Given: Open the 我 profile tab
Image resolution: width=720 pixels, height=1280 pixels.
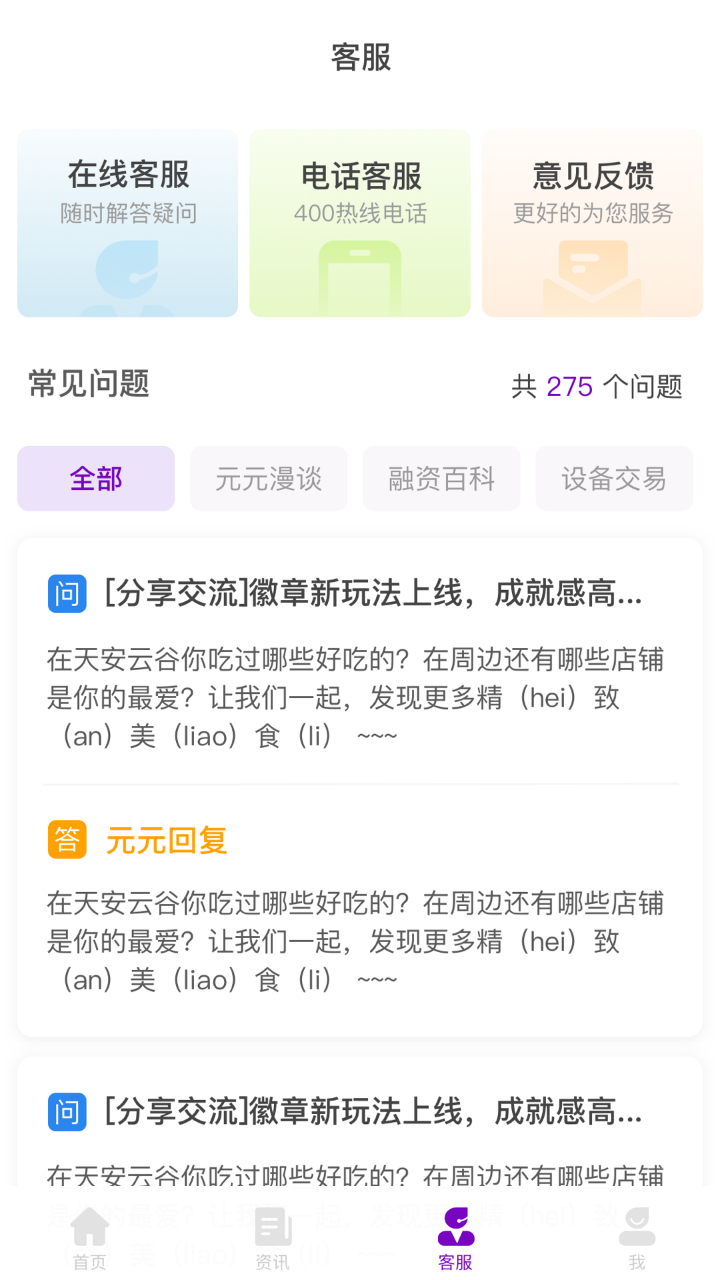Looking at the screenshot, I should (x=637, y=1238).
